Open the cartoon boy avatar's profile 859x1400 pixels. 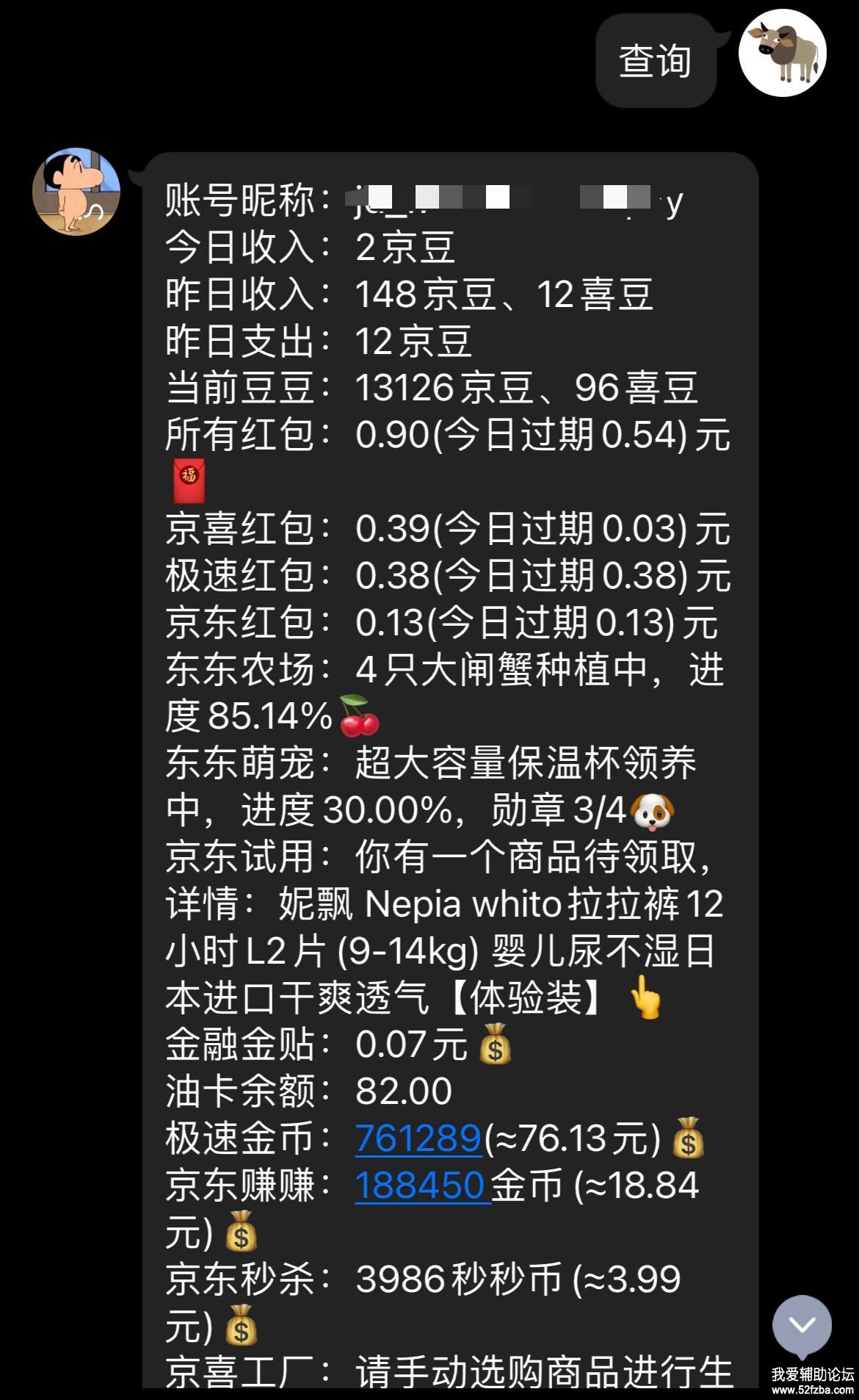tap(76, 191)
